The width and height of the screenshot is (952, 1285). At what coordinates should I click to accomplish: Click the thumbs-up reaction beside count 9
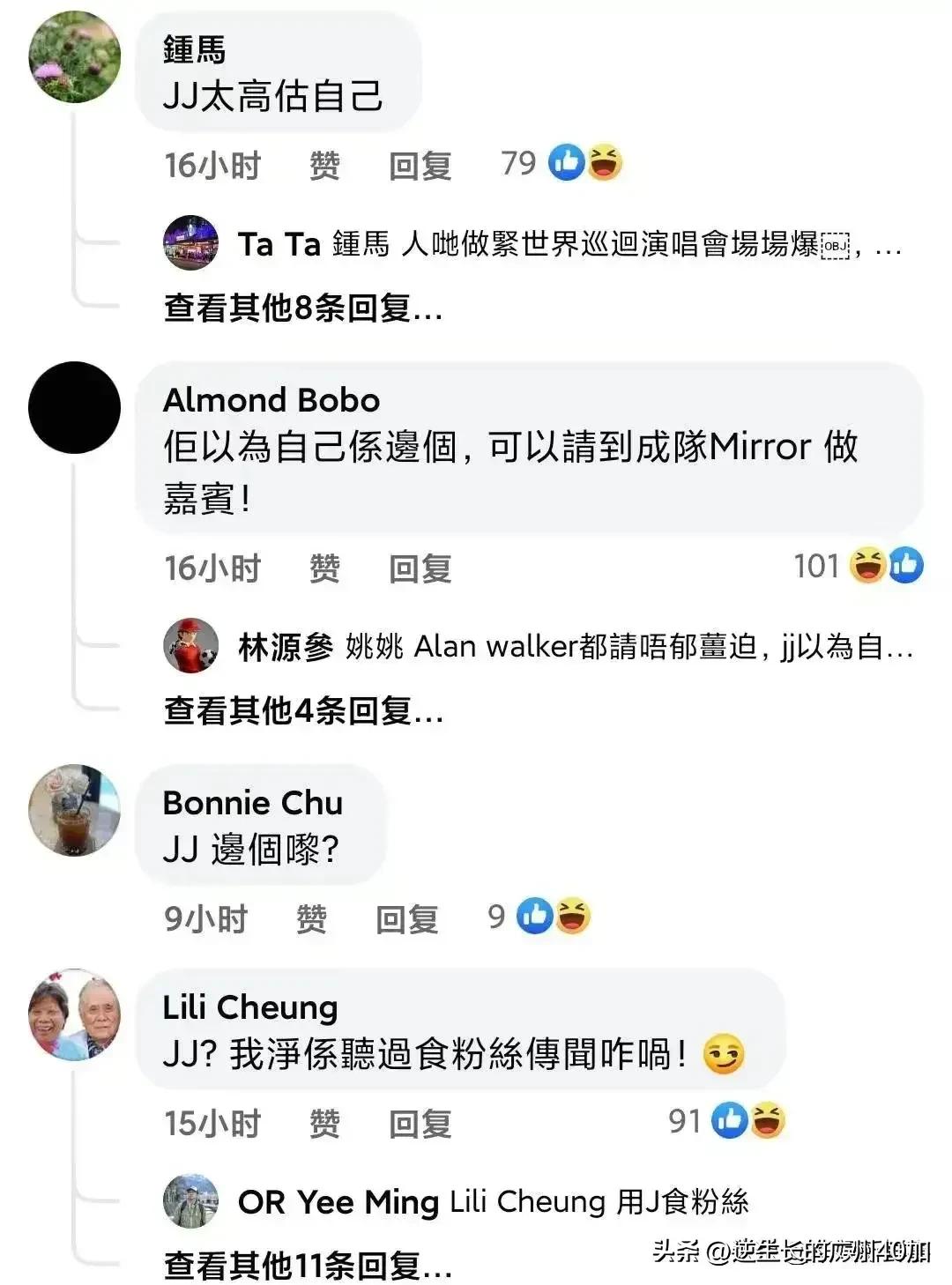(x=534, y=919)
